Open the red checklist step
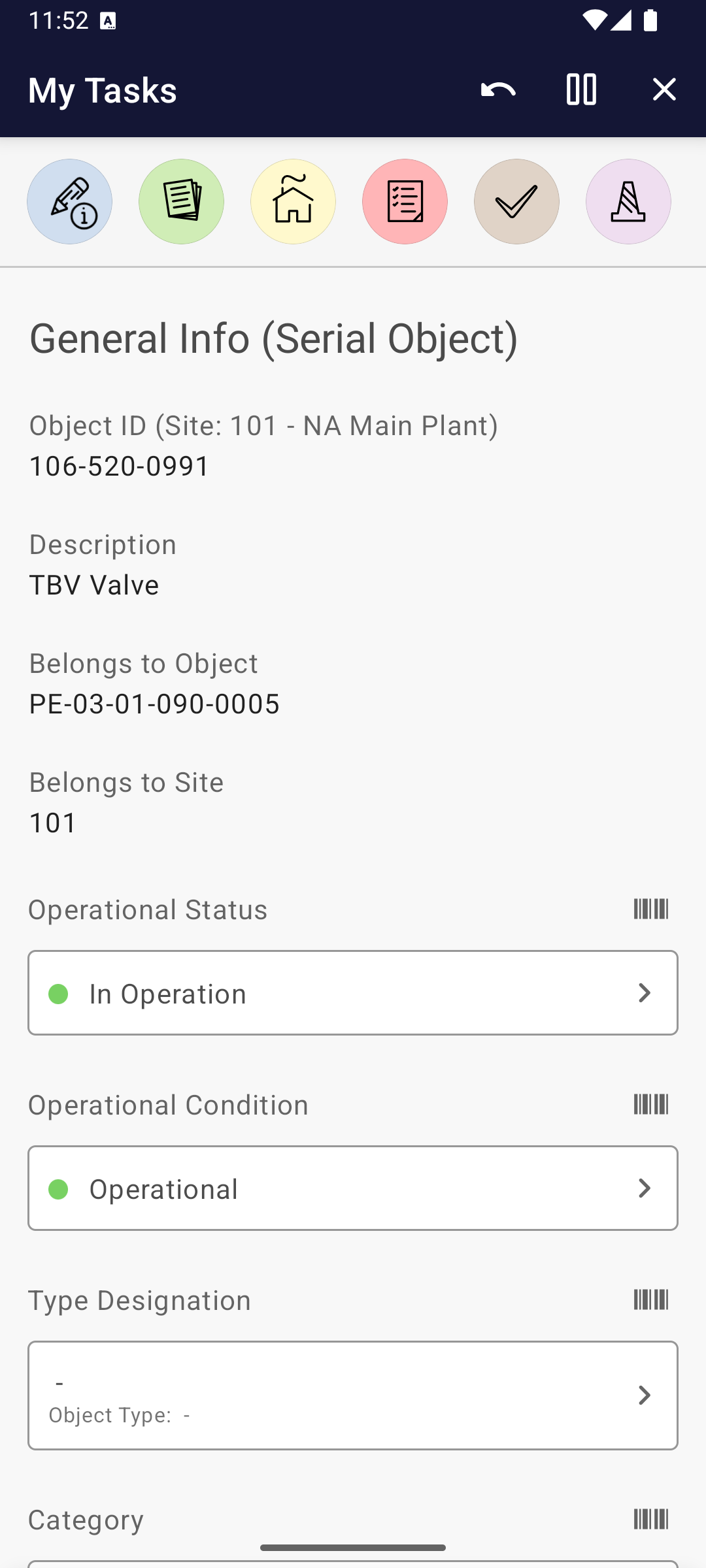Image resolution: width=706 pixels, height=1568 pixels. pyautogui.click(x=405, y=202)
